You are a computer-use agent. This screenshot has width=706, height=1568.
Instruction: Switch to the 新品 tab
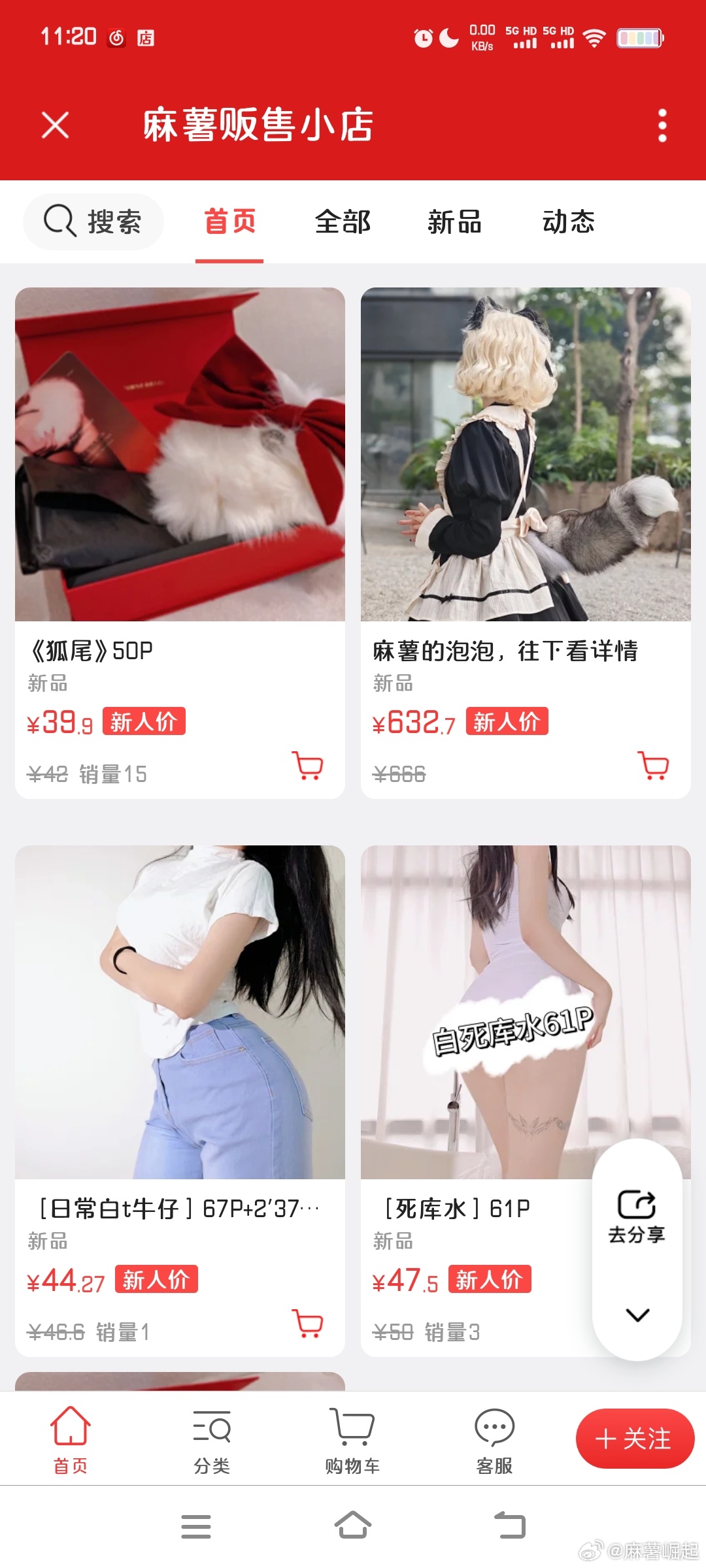(x=454, y=221)
